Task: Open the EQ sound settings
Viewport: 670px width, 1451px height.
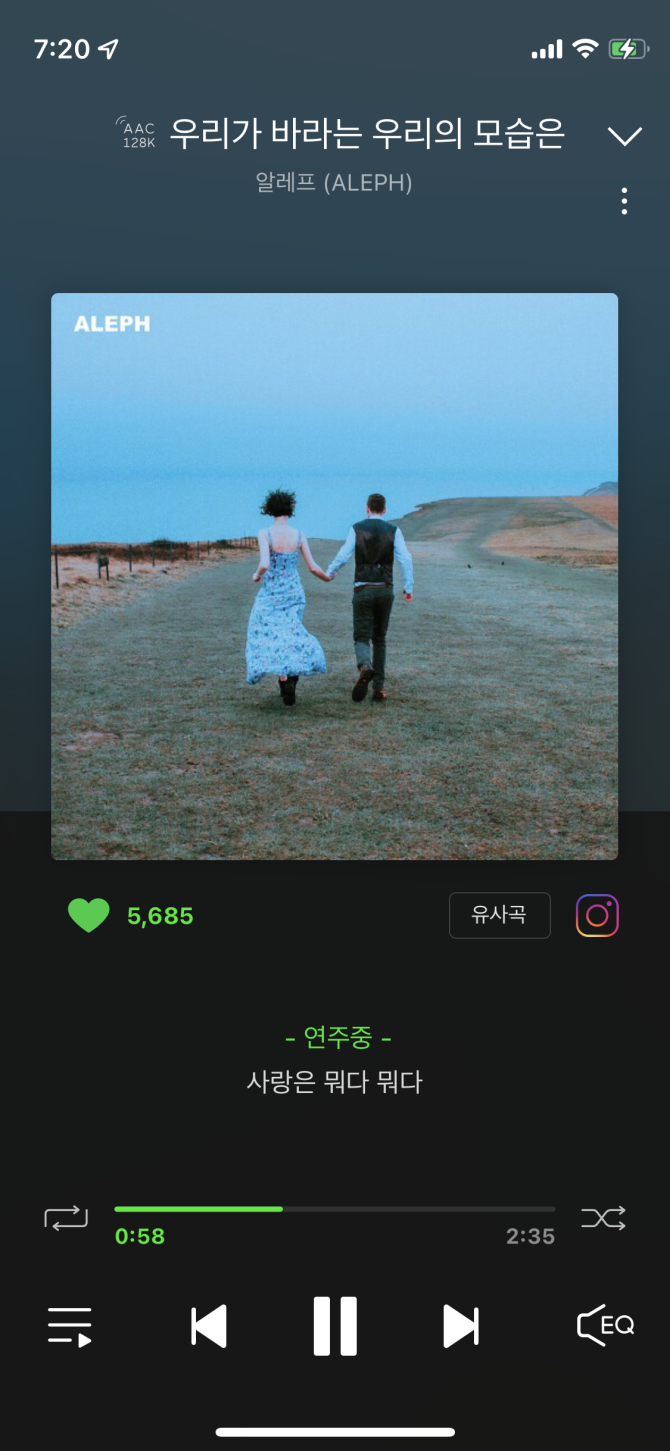Action: point(605,1326)
